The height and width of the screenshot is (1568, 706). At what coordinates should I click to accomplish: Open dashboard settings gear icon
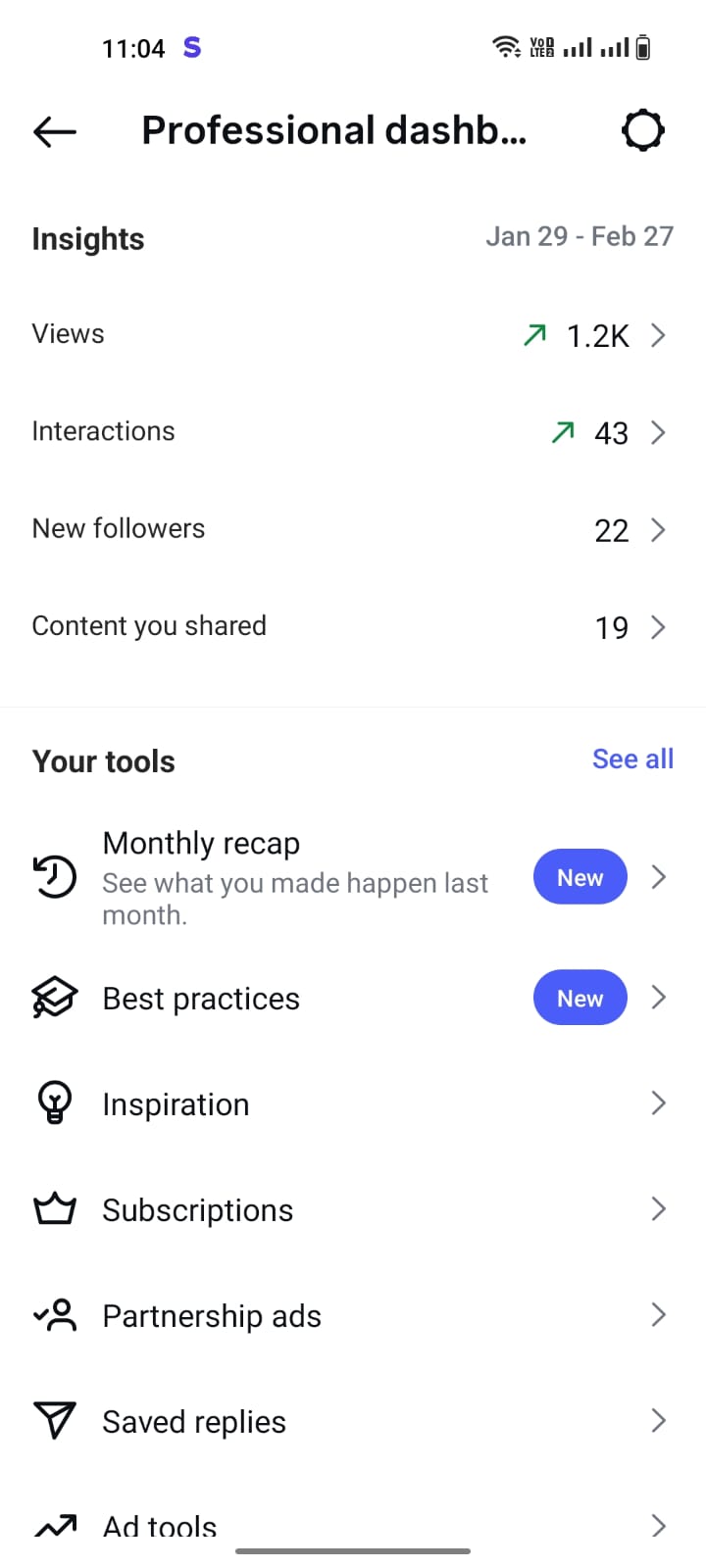point(642,130)
